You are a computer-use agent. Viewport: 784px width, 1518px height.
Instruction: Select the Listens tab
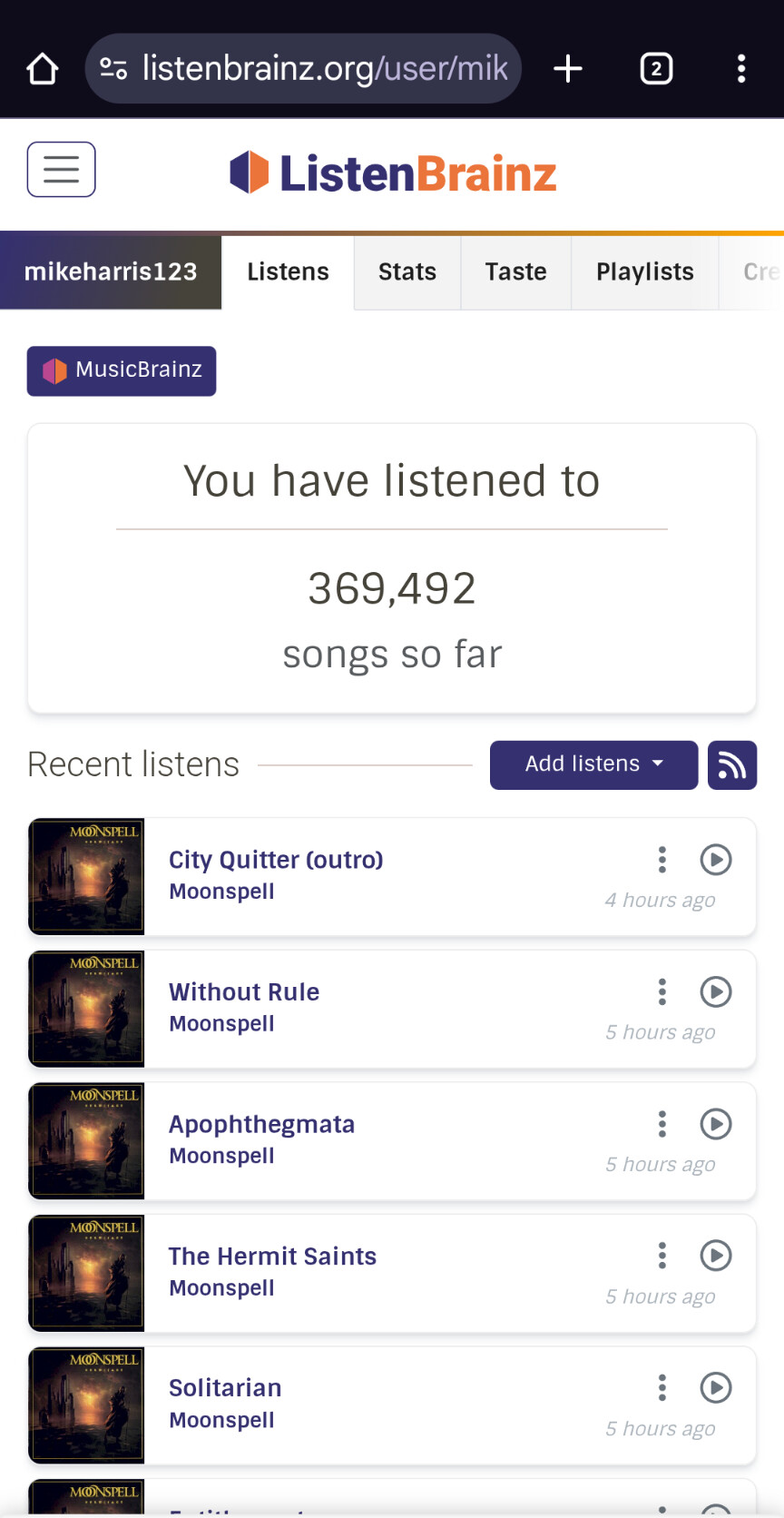pos(288,272)
